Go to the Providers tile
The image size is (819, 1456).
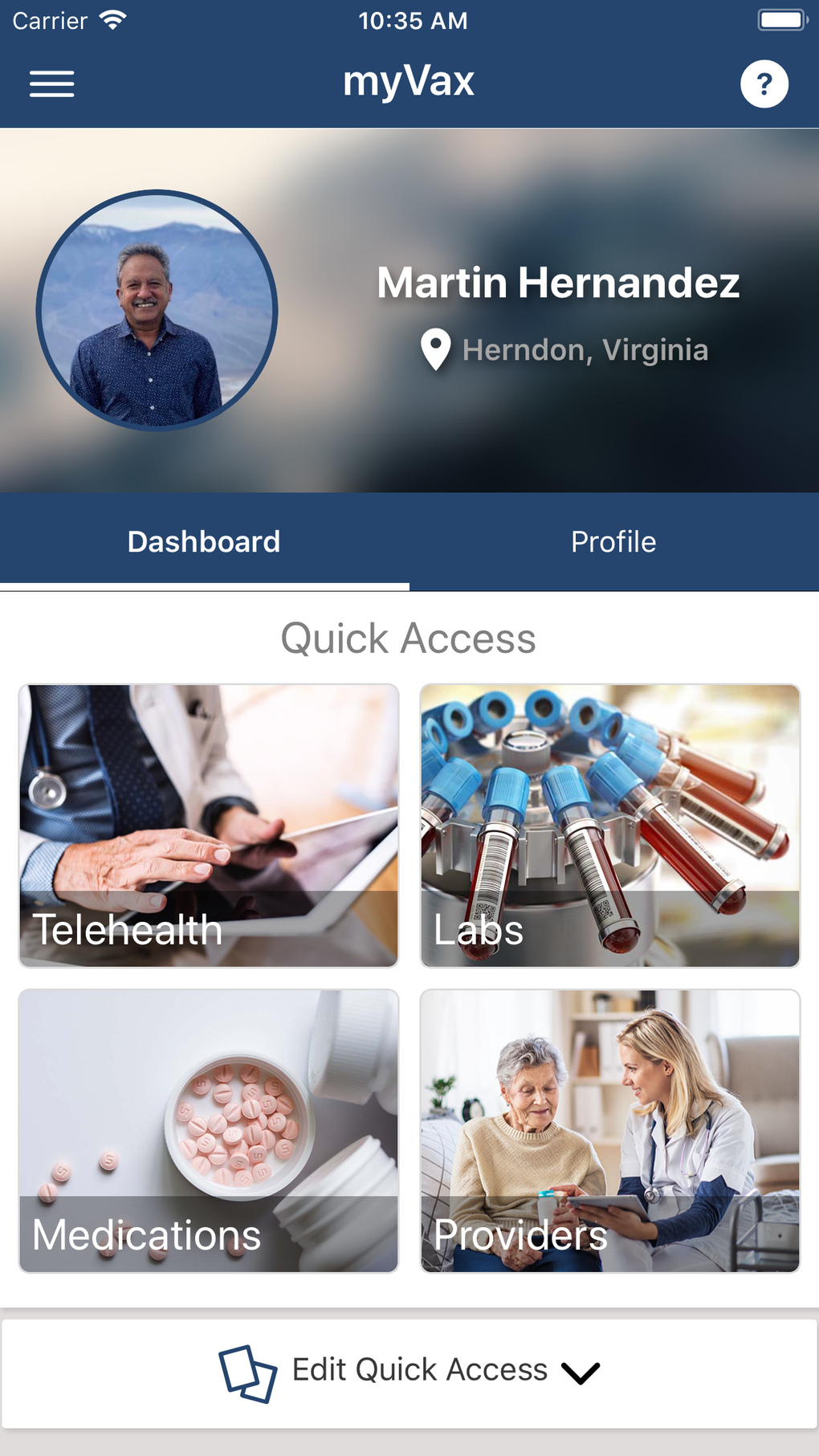coord(610,1131)
